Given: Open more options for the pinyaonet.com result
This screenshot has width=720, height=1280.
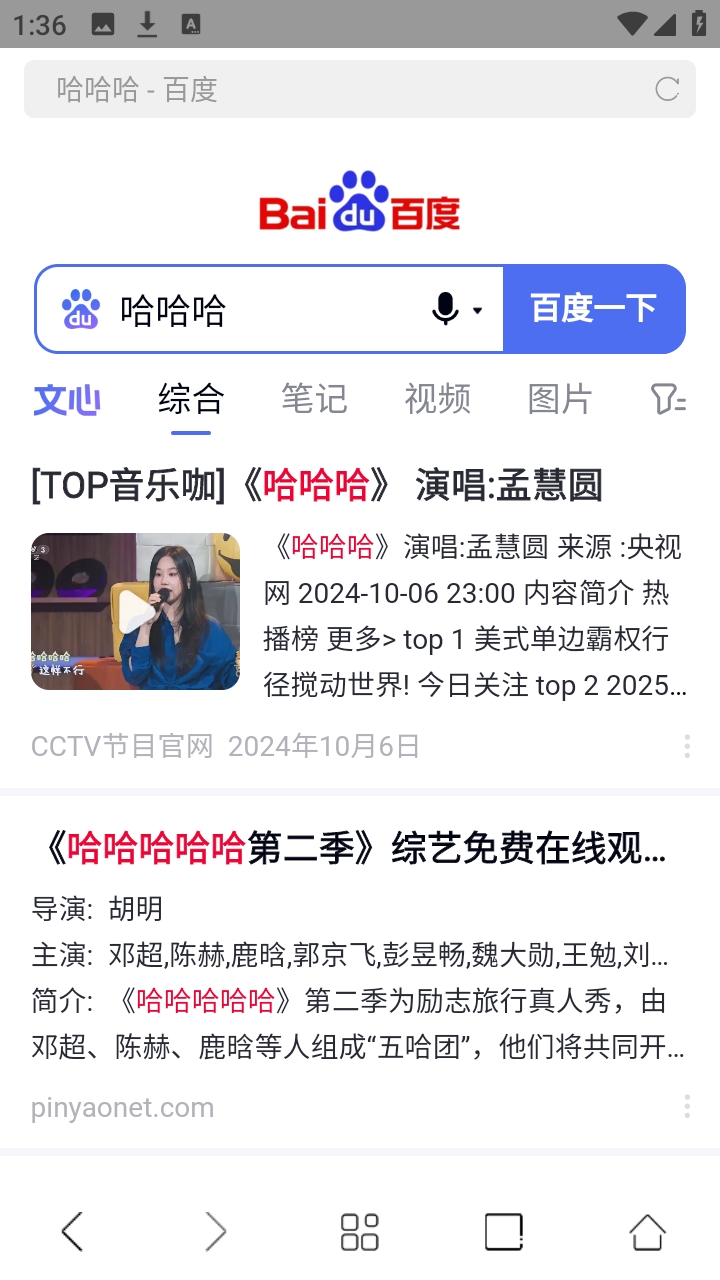Looking at the screenshot, I should point(687,1107).
